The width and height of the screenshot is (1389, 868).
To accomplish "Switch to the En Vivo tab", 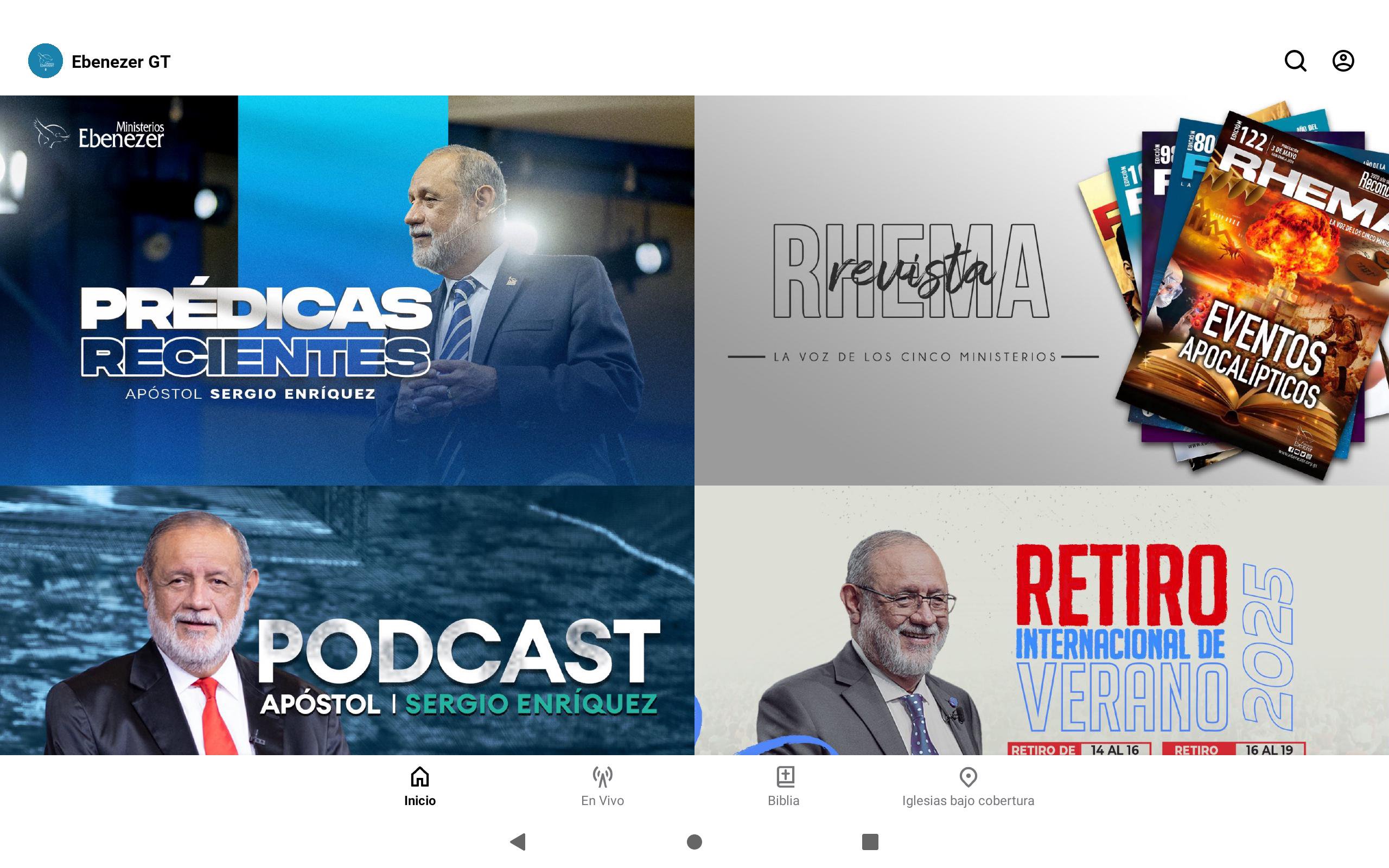I will (x=602, y=787).
